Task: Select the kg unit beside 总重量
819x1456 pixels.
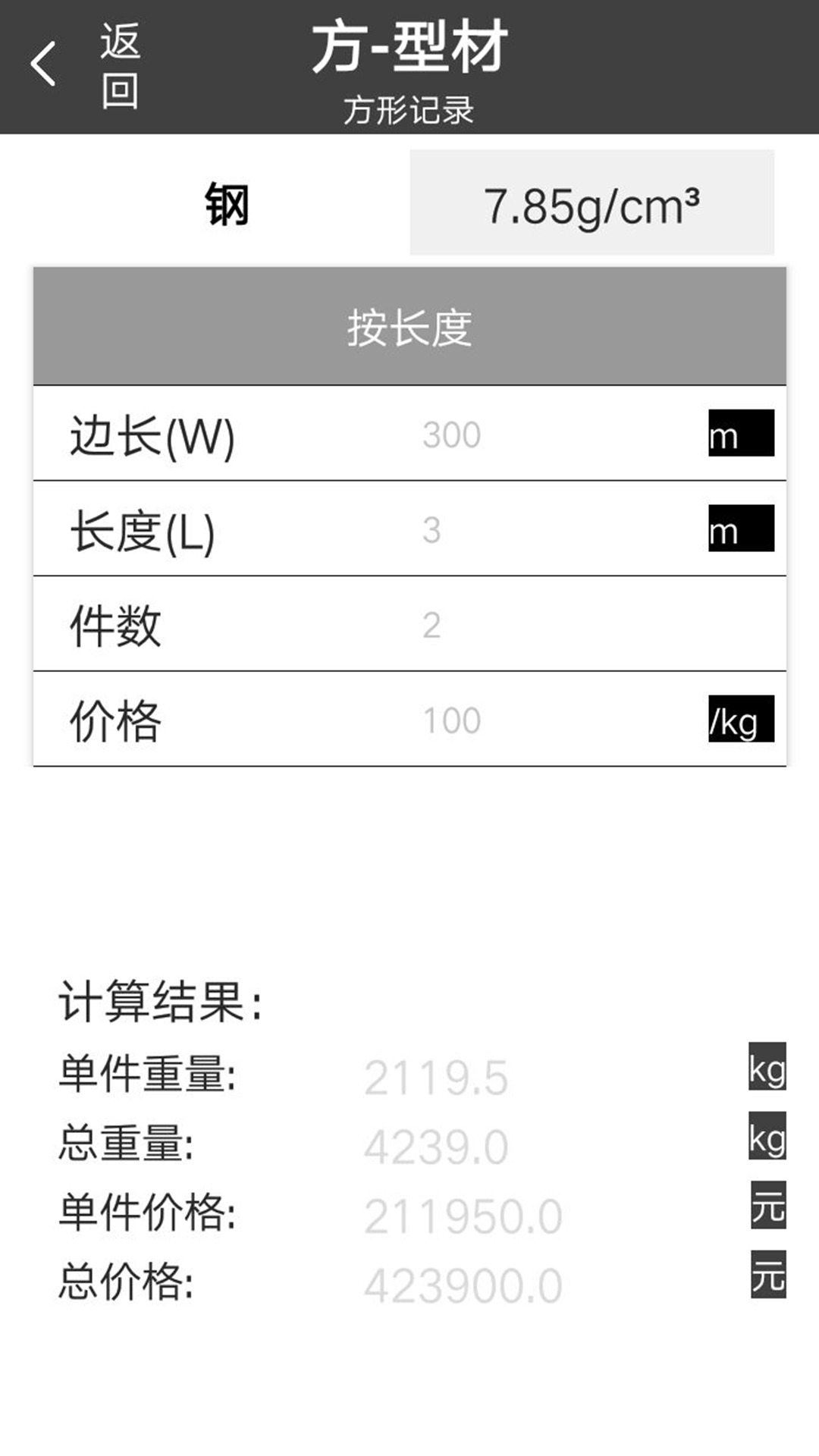Action: click(x=768, y=1134)
